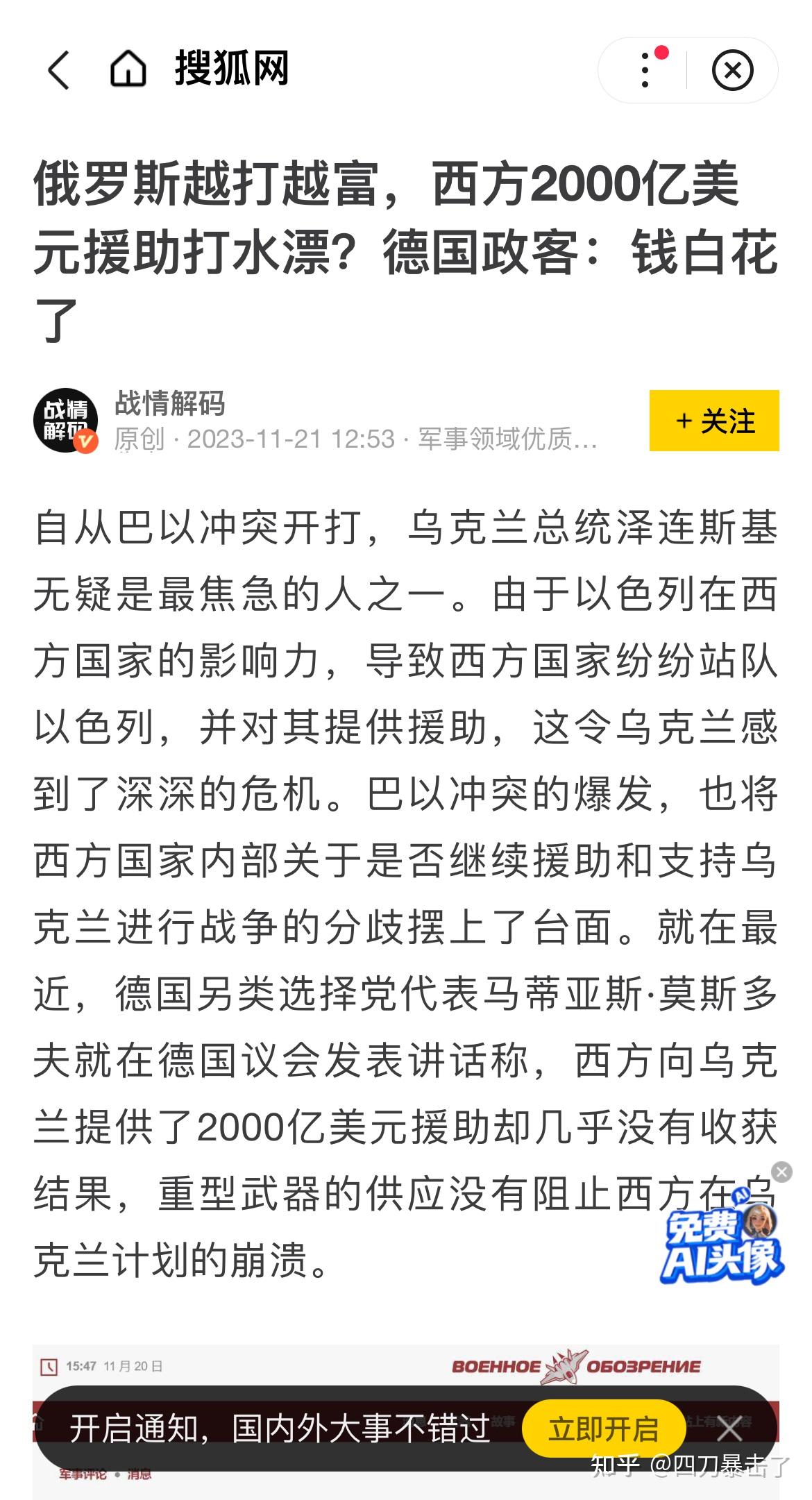Follow 战情解码 with the 关注 button

(x=714, y=421)
